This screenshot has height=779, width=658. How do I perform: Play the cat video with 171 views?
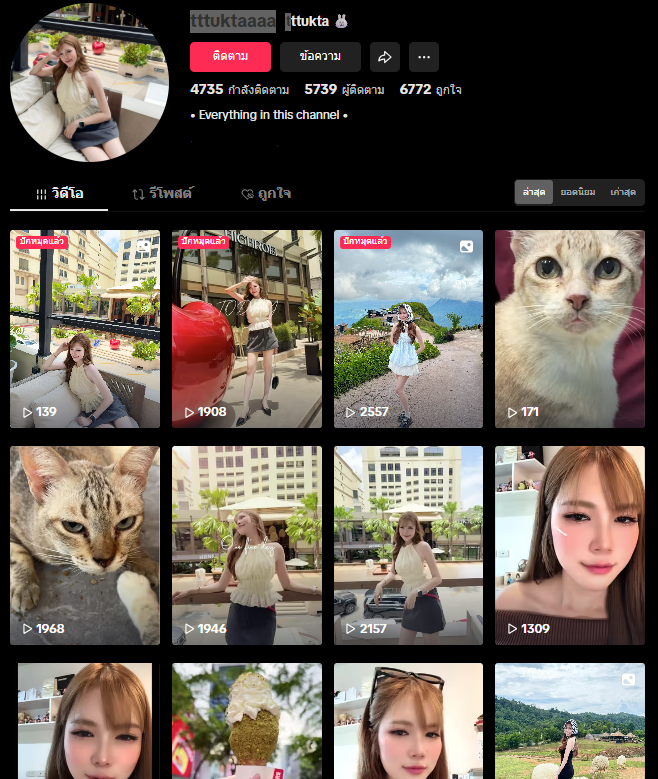point(570,328)
